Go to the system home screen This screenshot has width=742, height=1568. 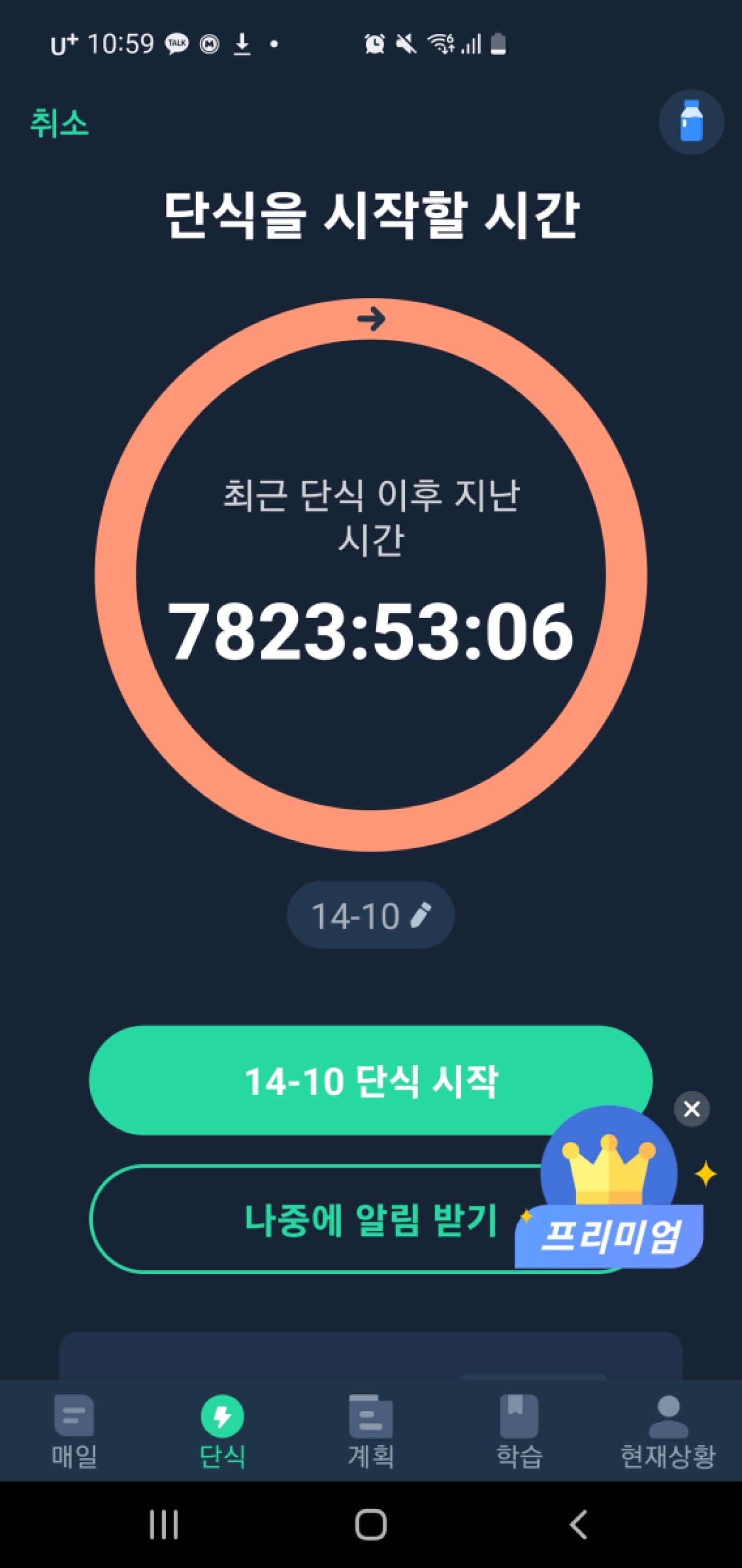coord(370,1525)
